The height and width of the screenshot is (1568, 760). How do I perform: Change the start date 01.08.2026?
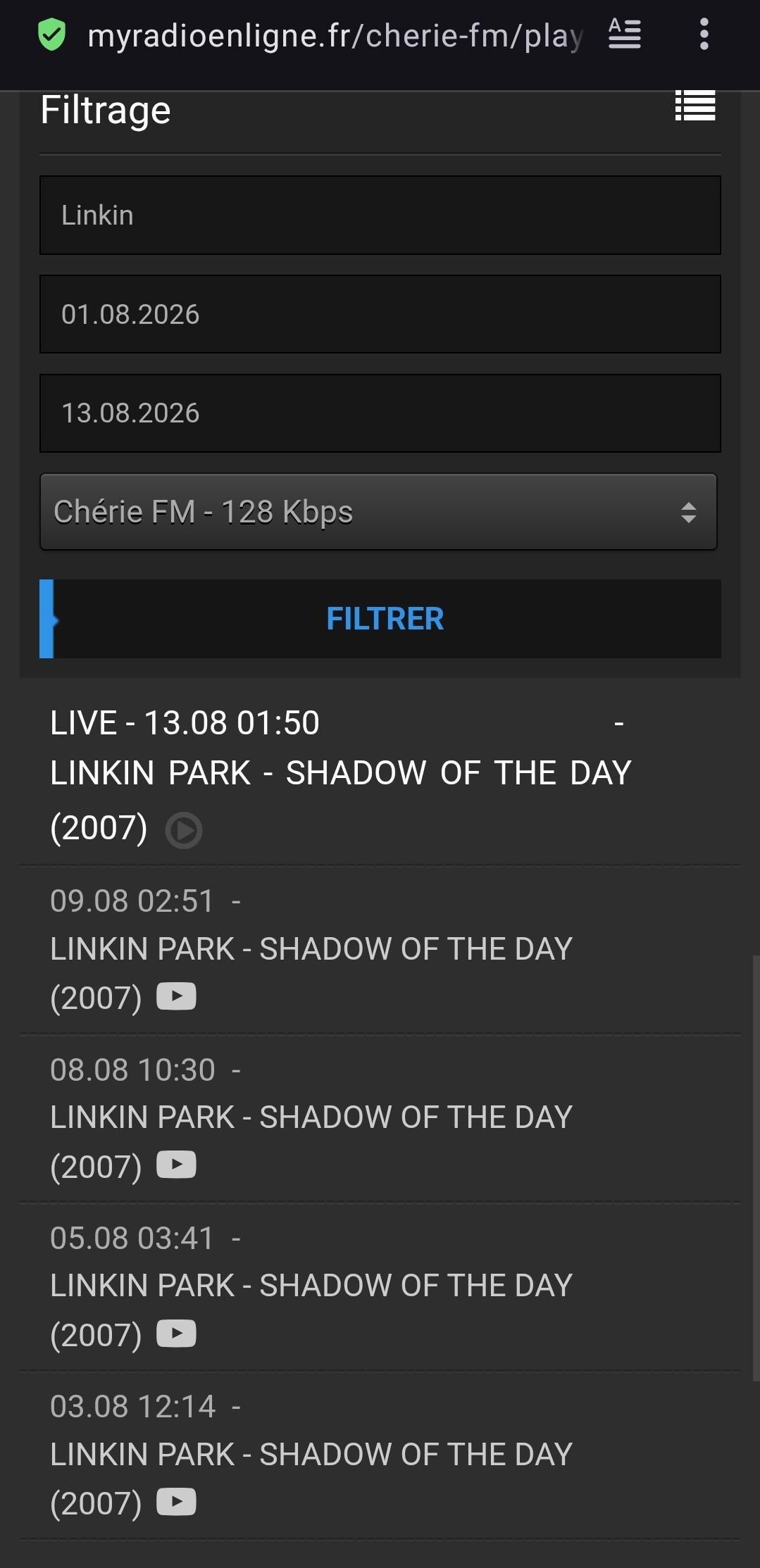[x=380, y=314]
